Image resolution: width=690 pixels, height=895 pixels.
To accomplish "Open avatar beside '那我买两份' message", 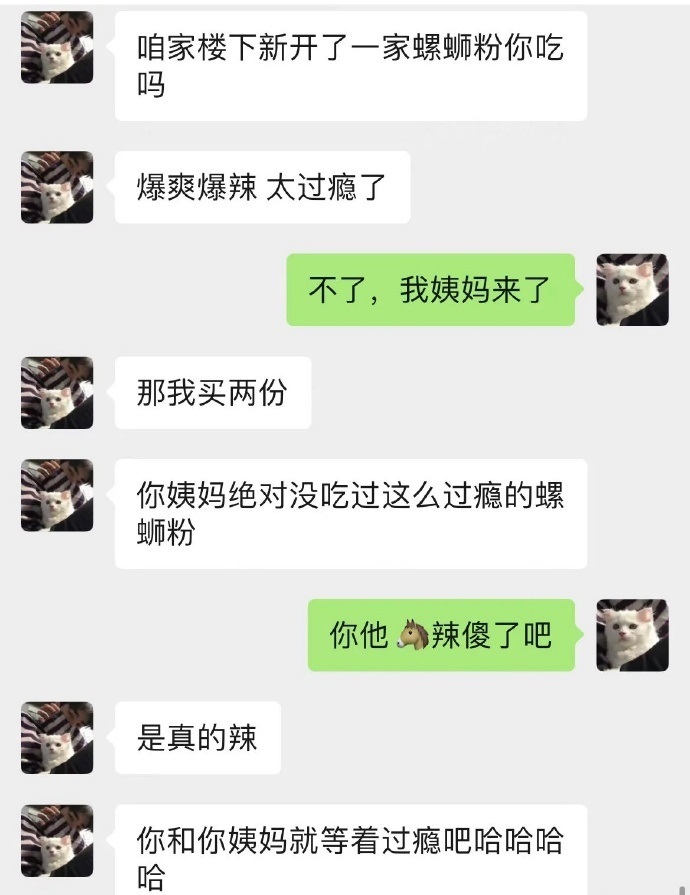I will [x=57, y=393].
